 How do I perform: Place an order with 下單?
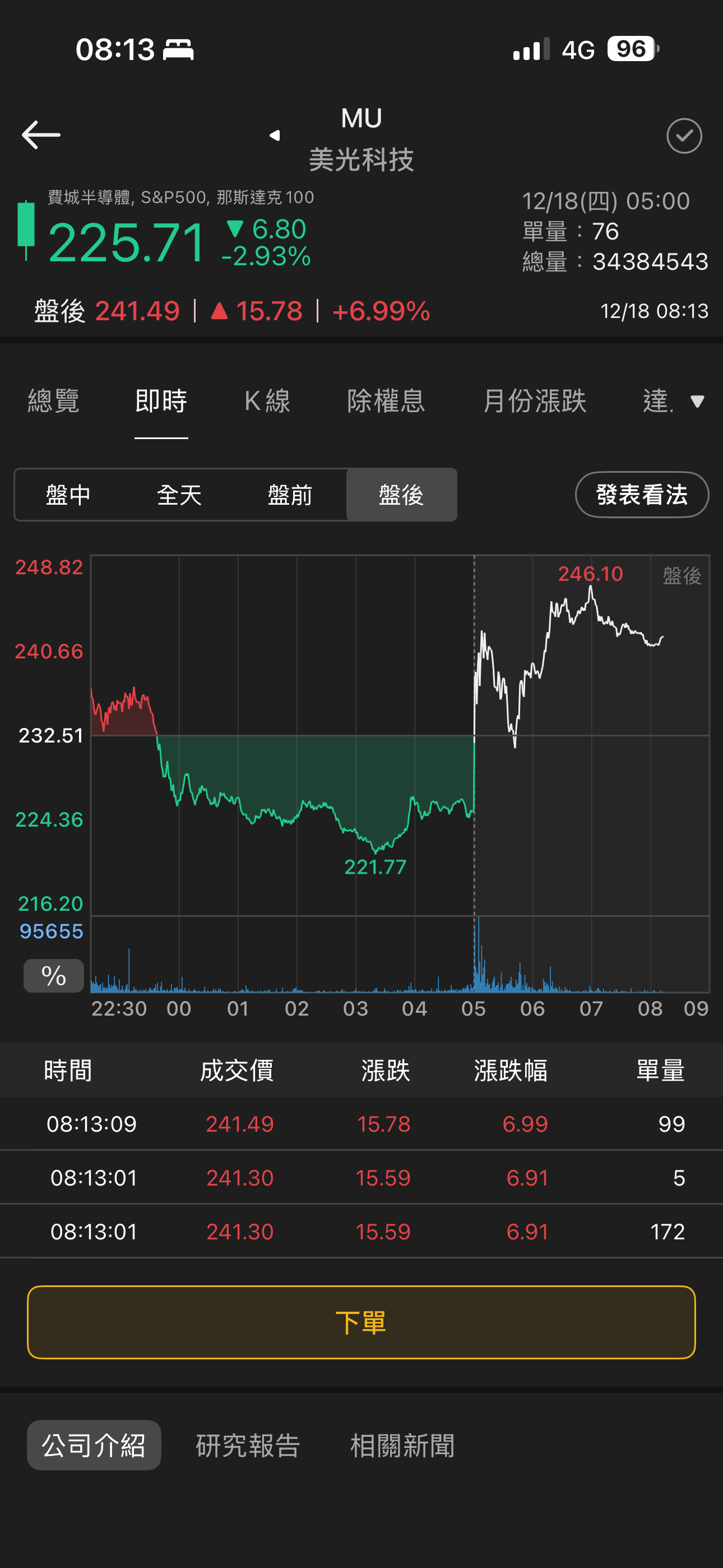tap(361, 1322)
